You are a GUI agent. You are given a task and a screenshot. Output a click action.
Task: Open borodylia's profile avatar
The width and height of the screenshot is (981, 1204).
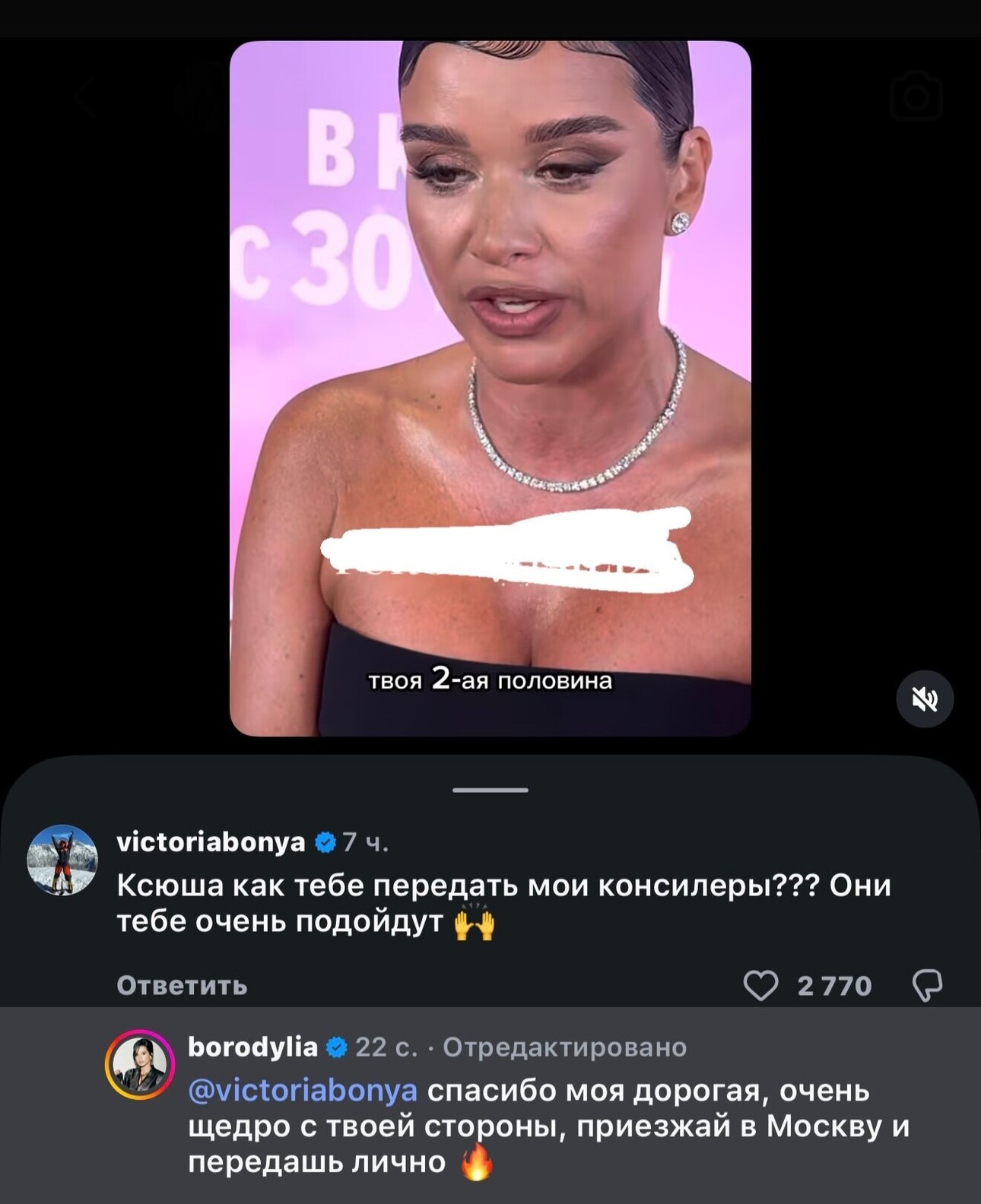pyautogui.click(x=140, y=1065)
